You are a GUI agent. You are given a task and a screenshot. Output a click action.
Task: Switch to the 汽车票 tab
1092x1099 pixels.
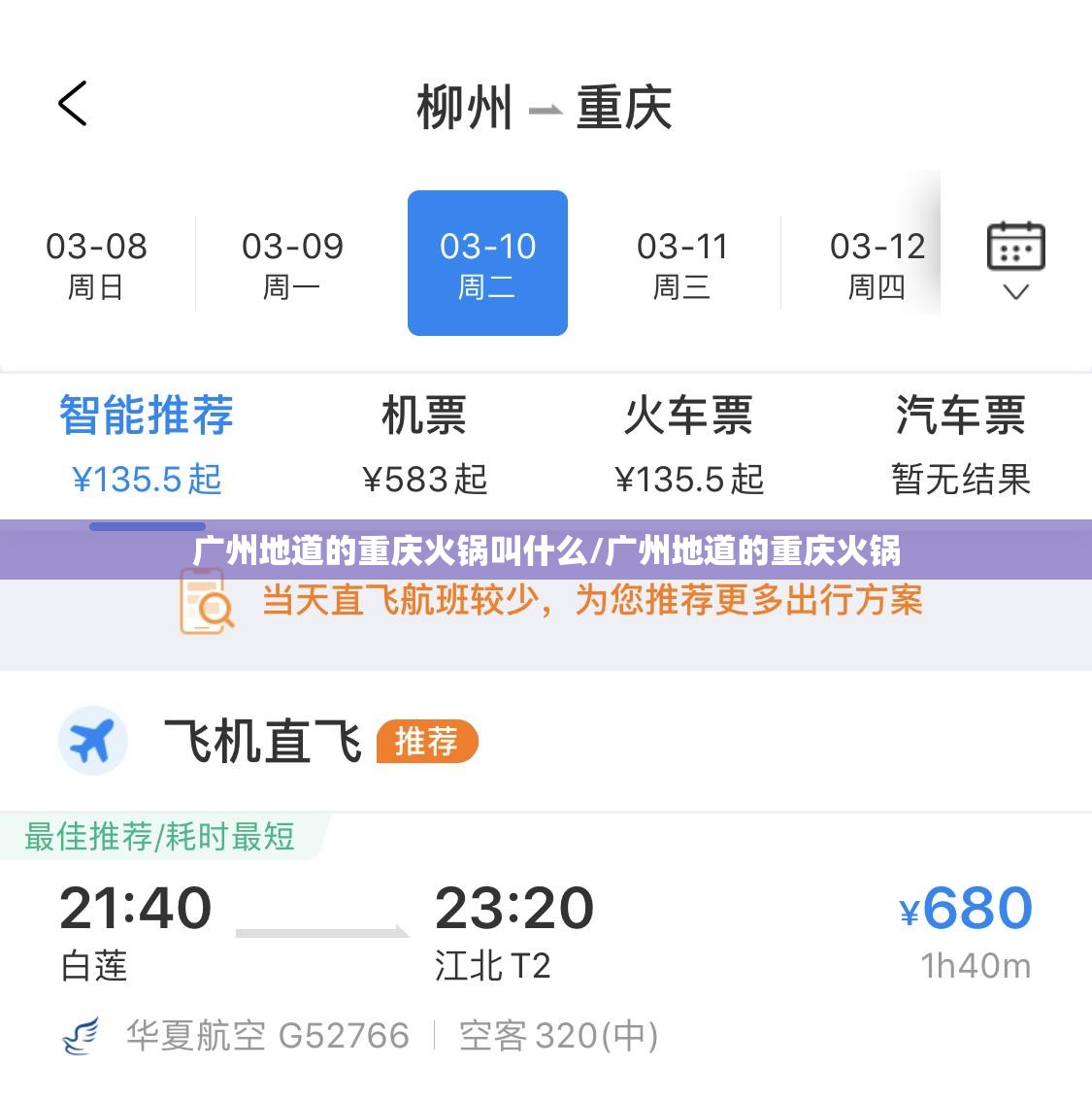(960, 445)
